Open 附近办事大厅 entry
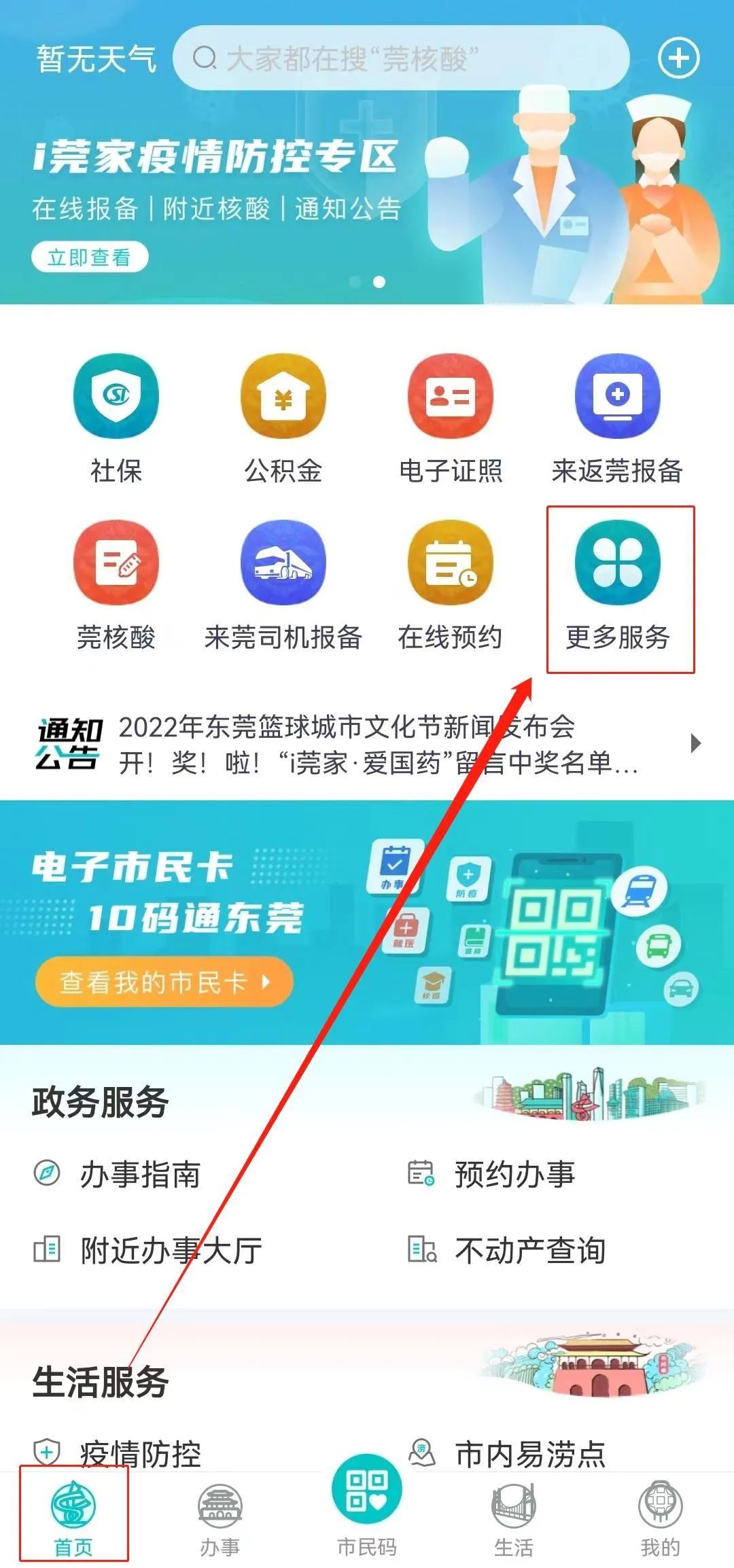 point(171,1251)
